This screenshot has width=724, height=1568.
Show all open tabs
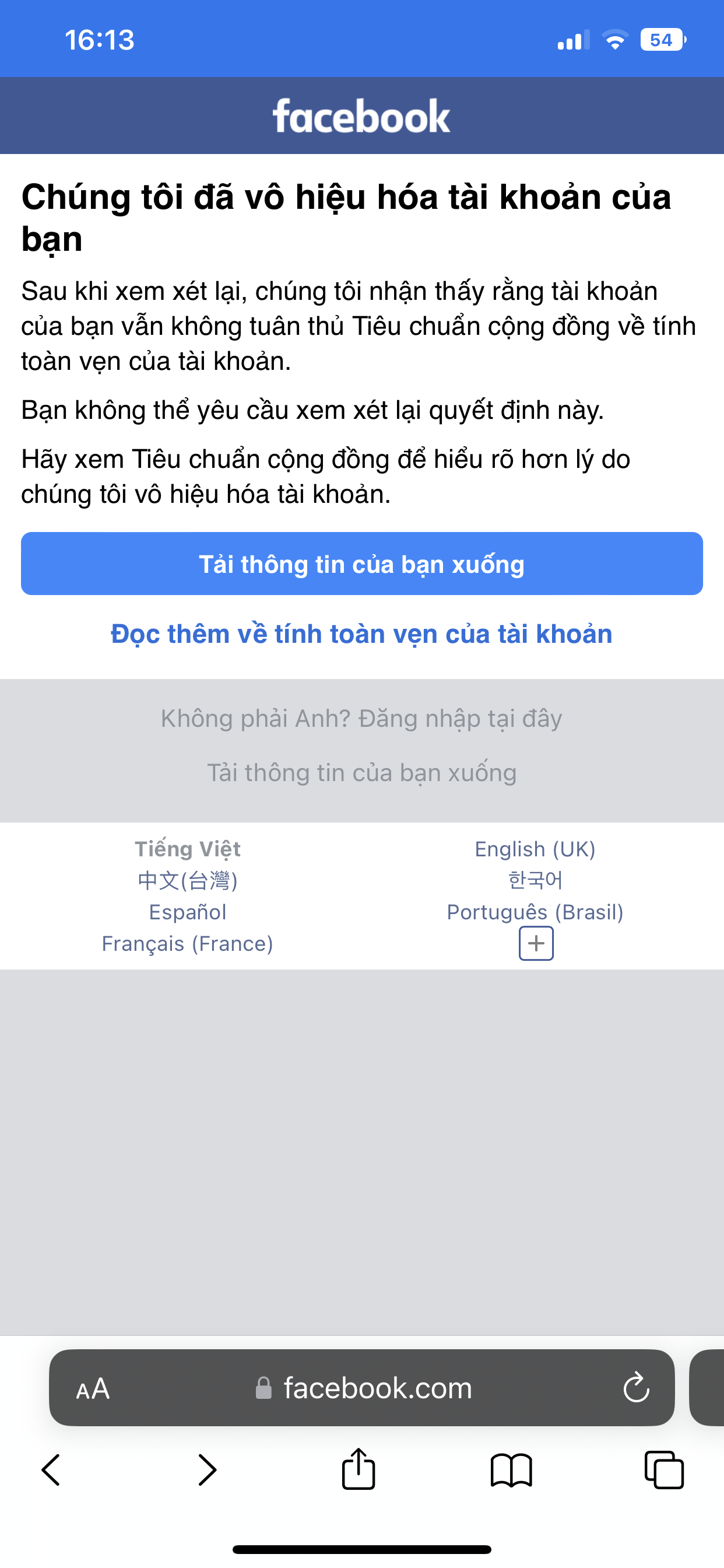pyautogui.click(x=664, y=1470)
